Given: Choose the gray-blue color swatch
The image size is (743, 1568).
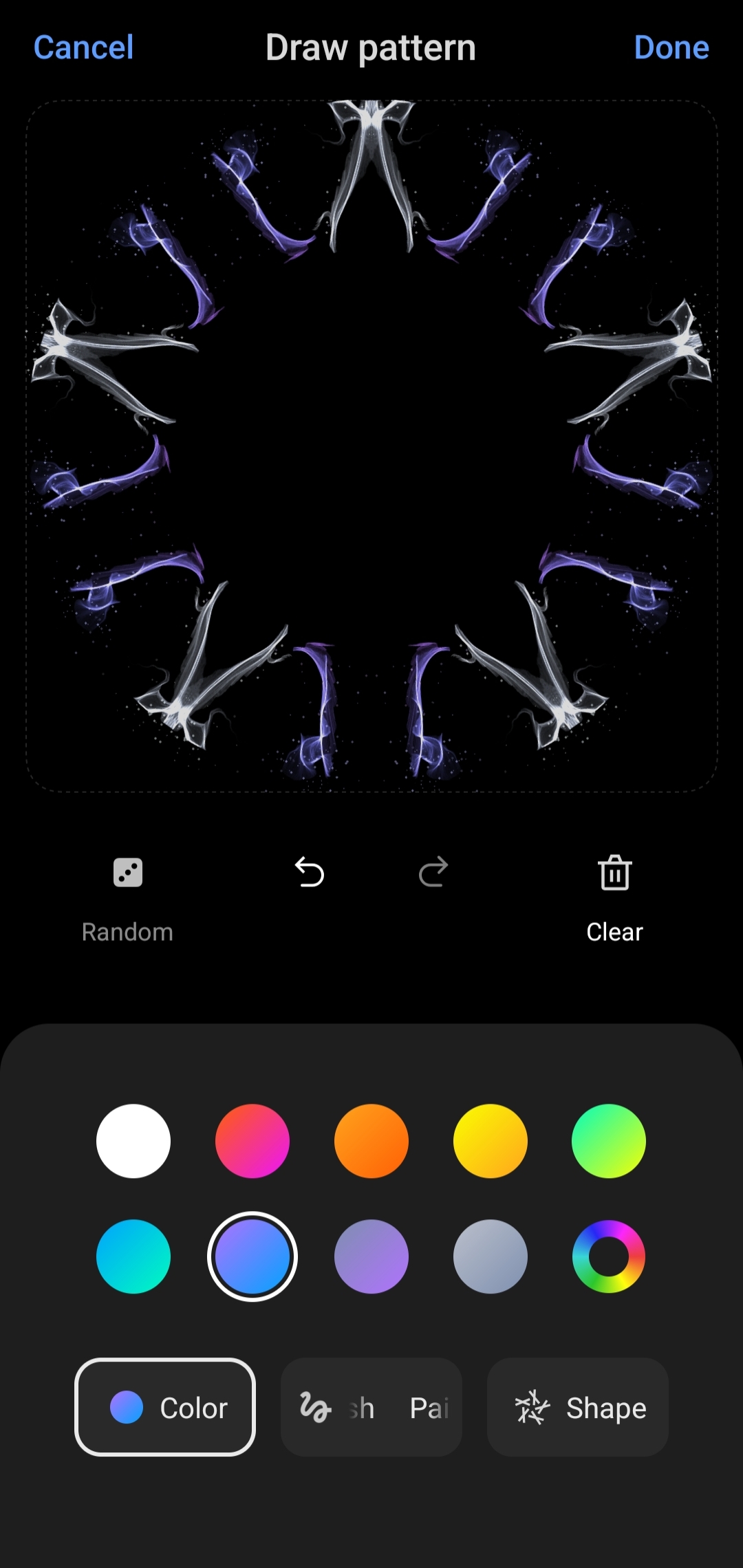Looking at the screenshot, I should click(491, 1256).
